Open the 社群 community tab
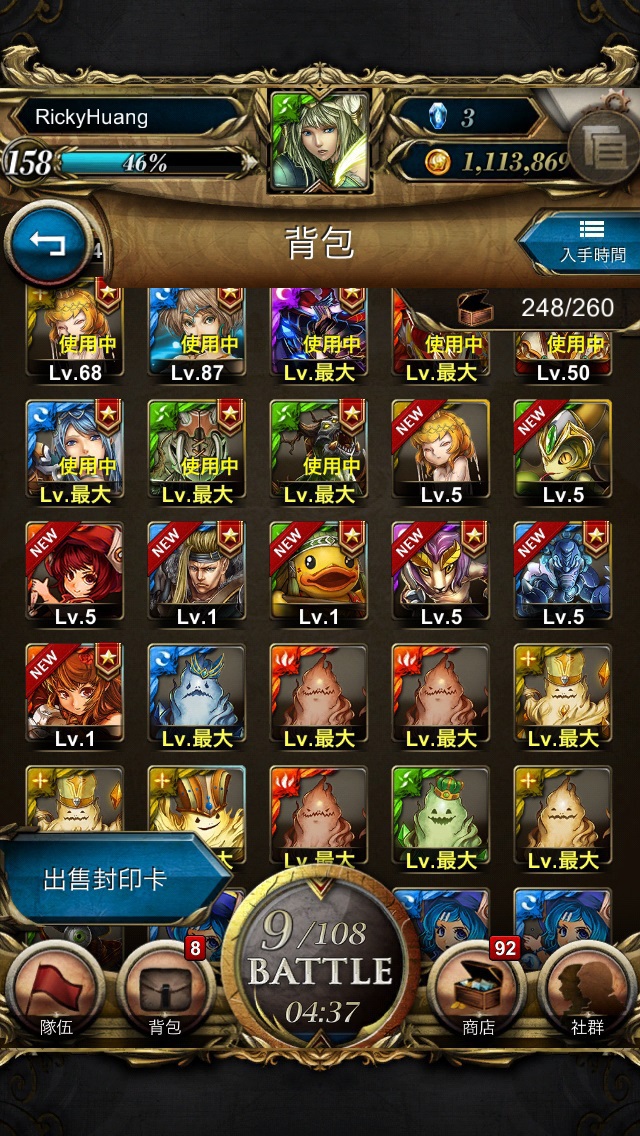The width and height of the screenshot is (640, 1136). tap(587, 990)
